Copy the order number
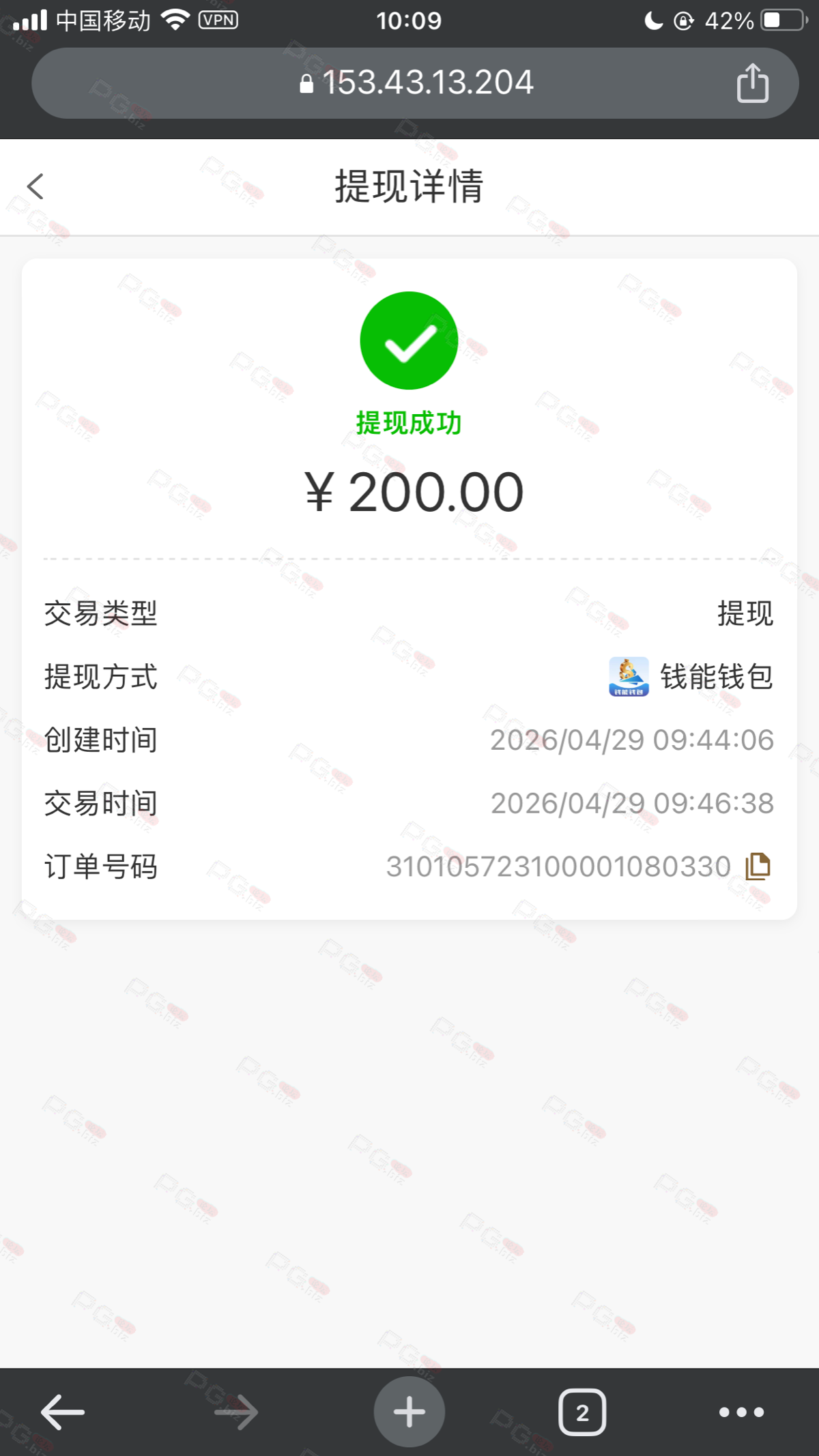 coord(758,867)
